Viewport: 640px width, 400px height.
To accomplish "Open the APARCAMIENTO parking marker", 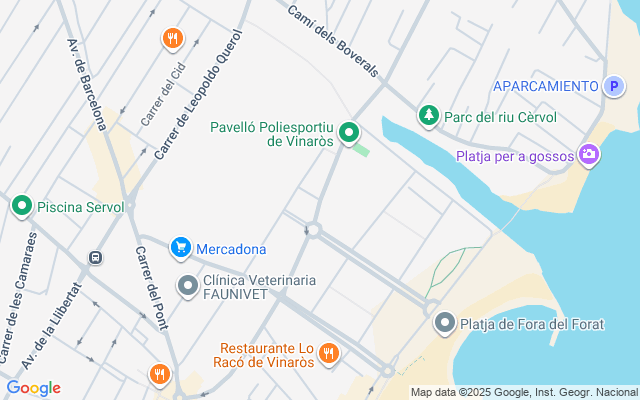I will point(614,86).
